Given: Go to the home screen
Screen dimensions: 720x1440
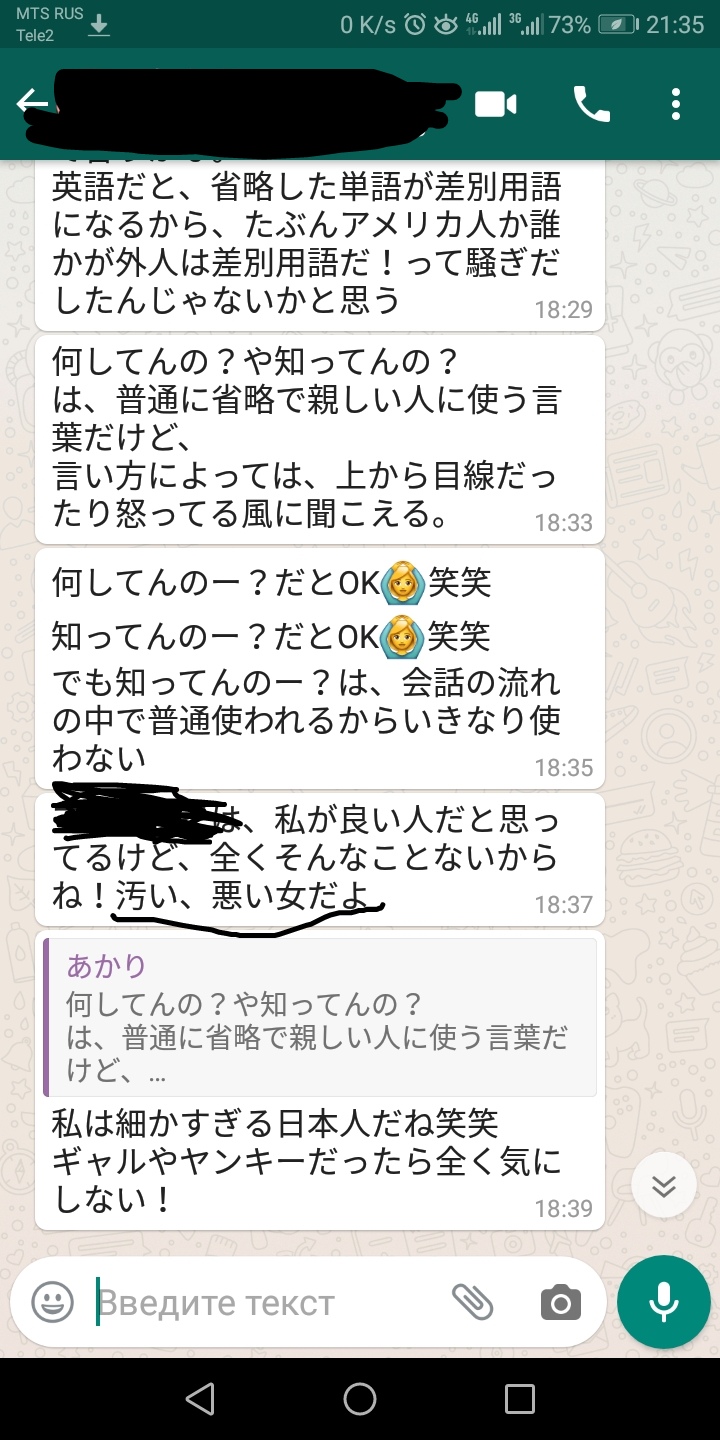Looking at the screenshot, I should [x=360, y=1398].
